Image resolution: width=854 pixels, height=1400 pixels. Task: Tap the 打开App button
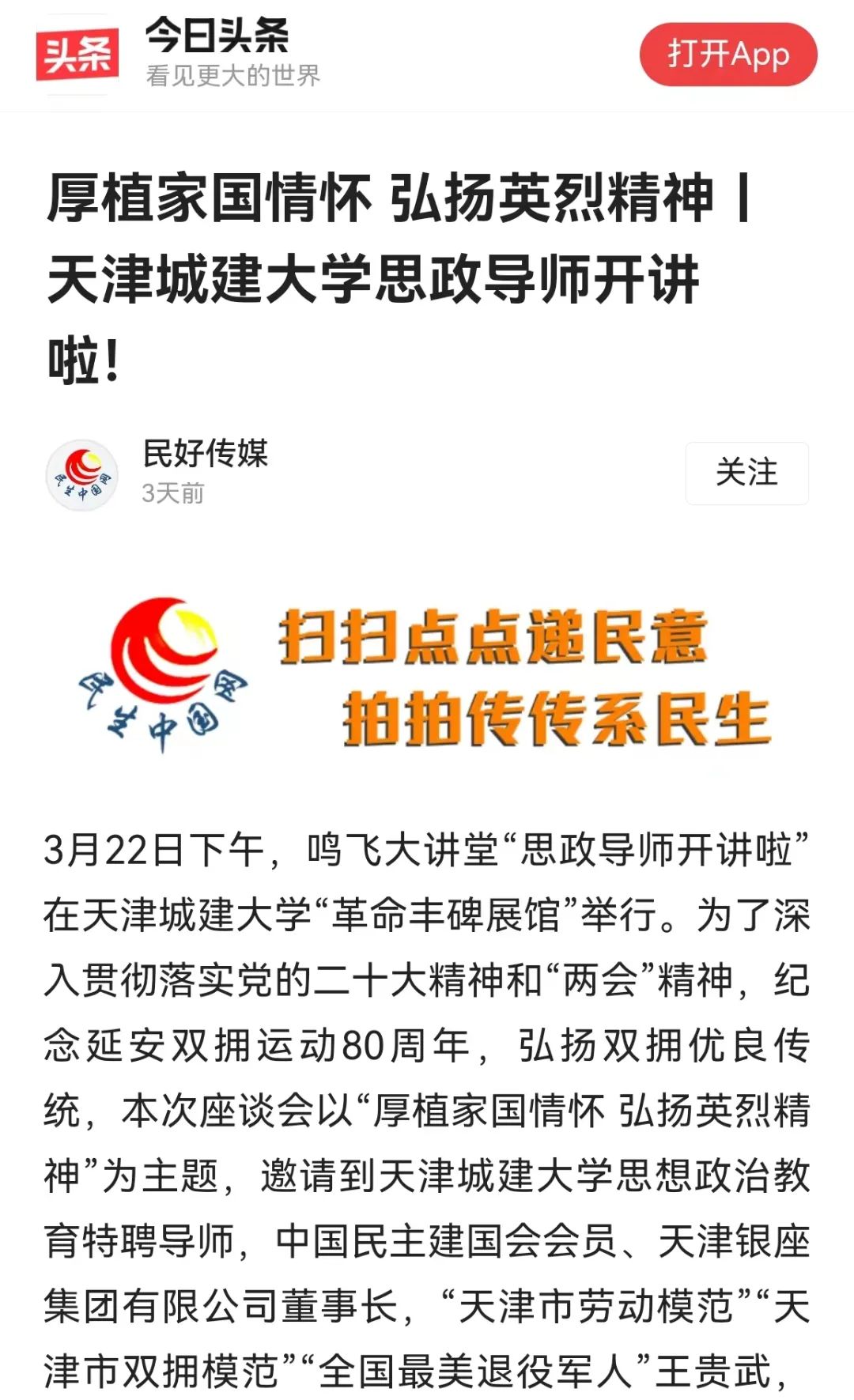727,55
